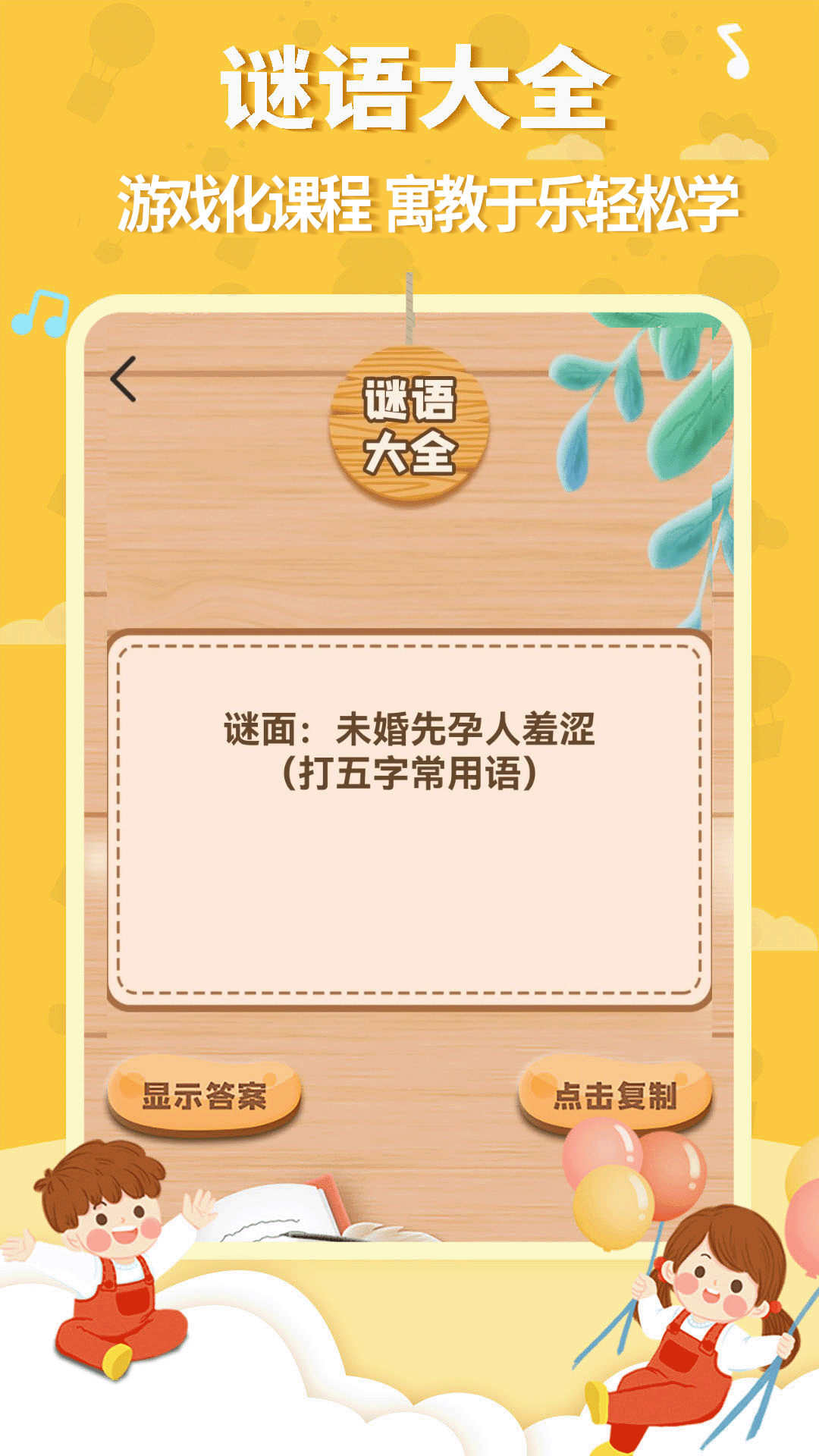Click the back arrow to return
The height and width of the screenshot is (1456, 819).
[125, 379]
